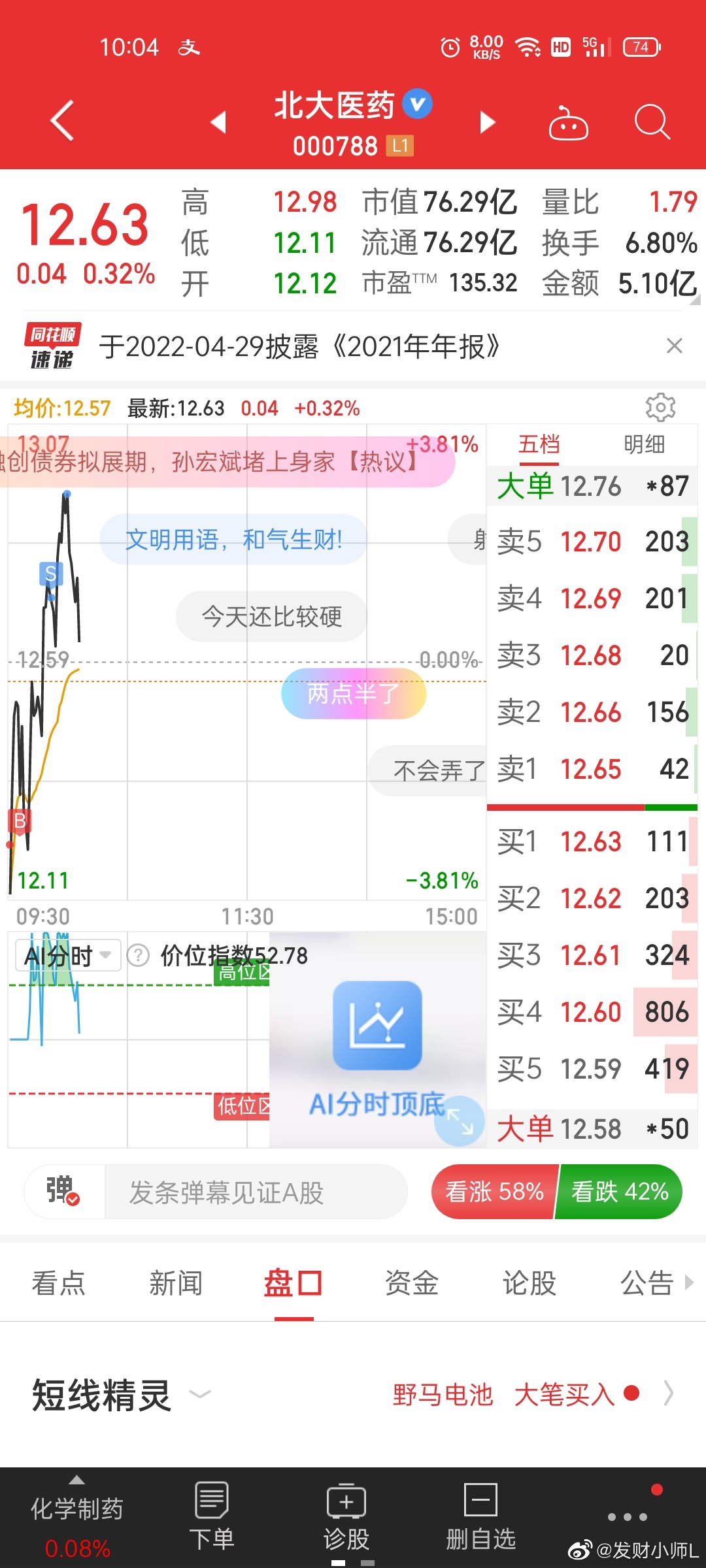Switch to the next stock arrow
The height and width of the screenshot is (1568, 706).
(488, 122)
